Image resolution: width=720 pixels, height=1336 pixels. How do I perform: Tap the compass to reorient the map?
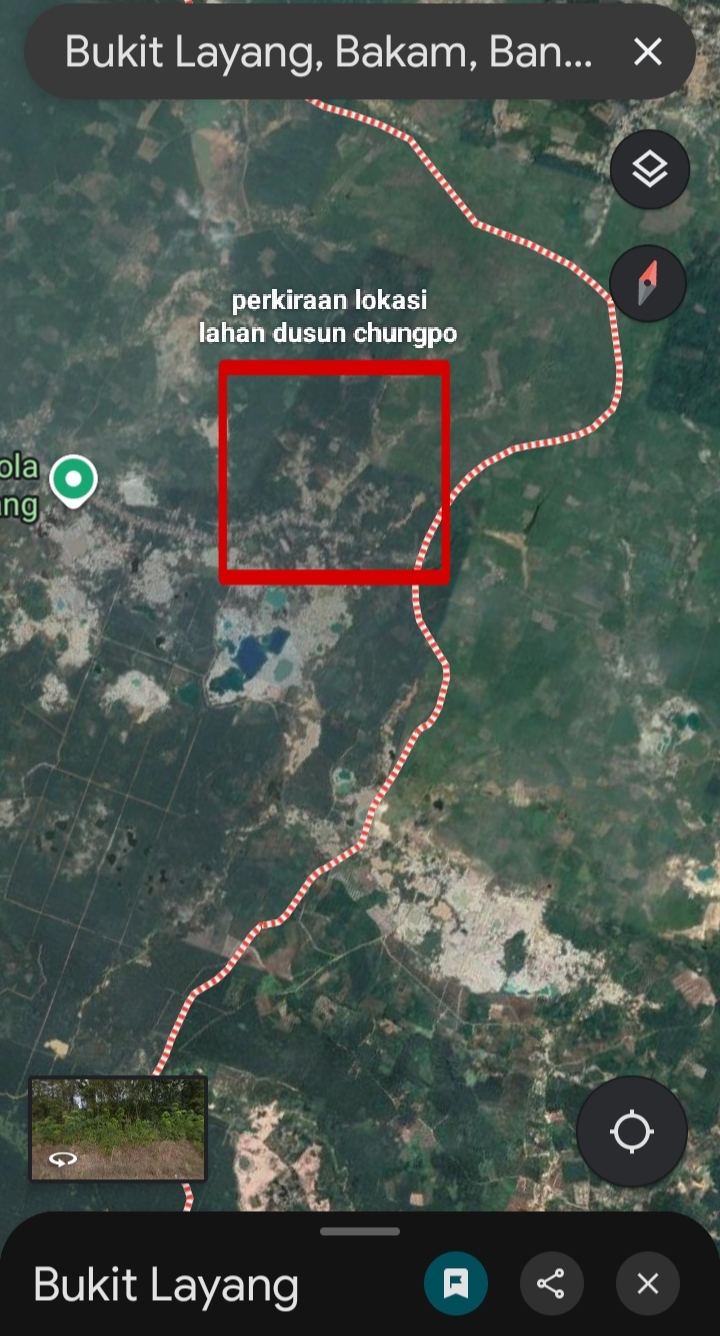[x=648, y=283]
